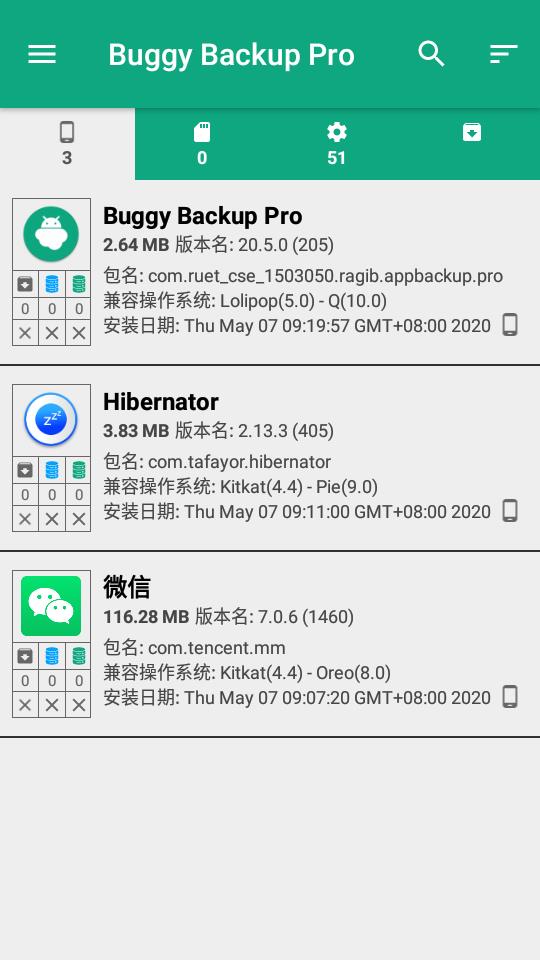Open the sort options icon
The width and height of the screenshot is (540, 960).
click(504, 54)
